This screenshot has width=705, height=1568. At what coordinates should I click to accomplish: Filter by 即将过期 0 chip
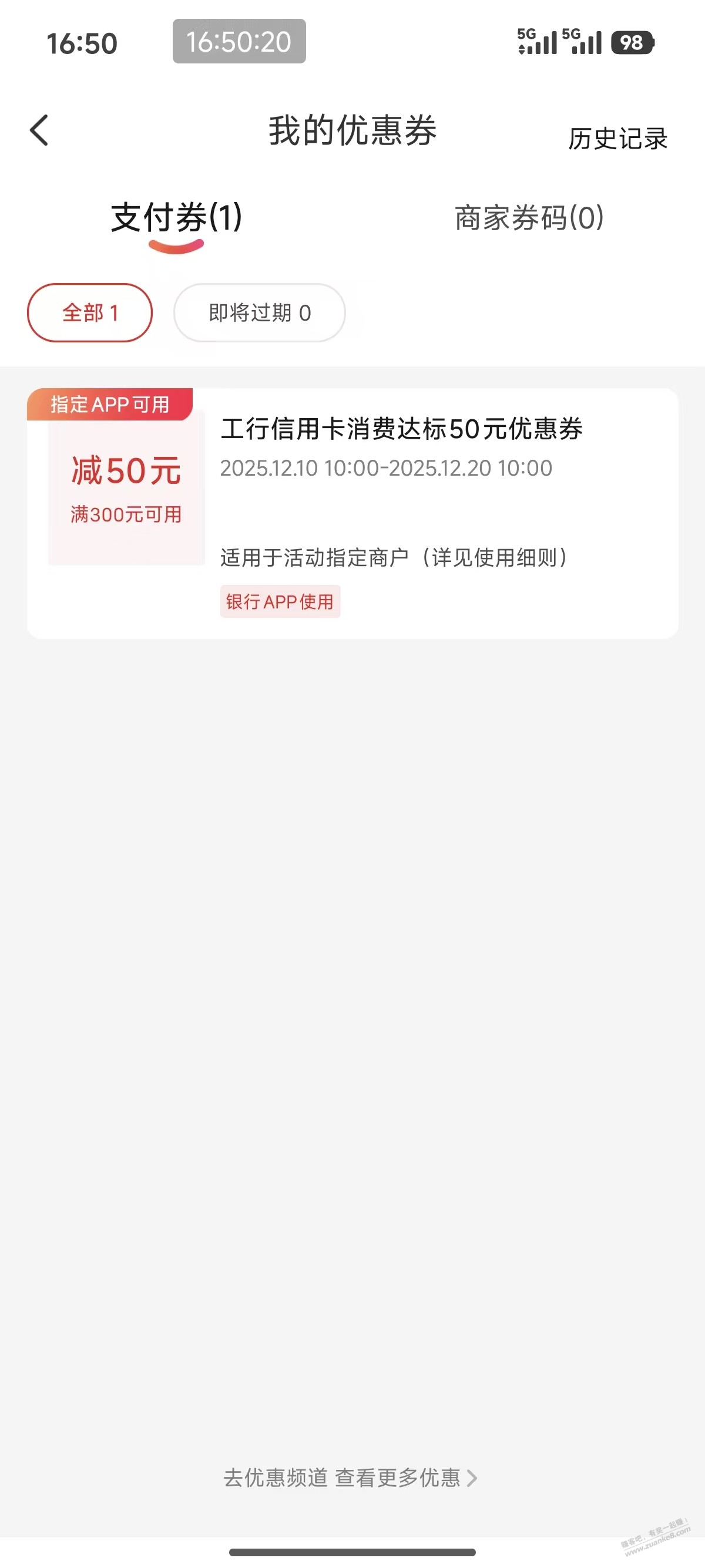coord(259,313)
